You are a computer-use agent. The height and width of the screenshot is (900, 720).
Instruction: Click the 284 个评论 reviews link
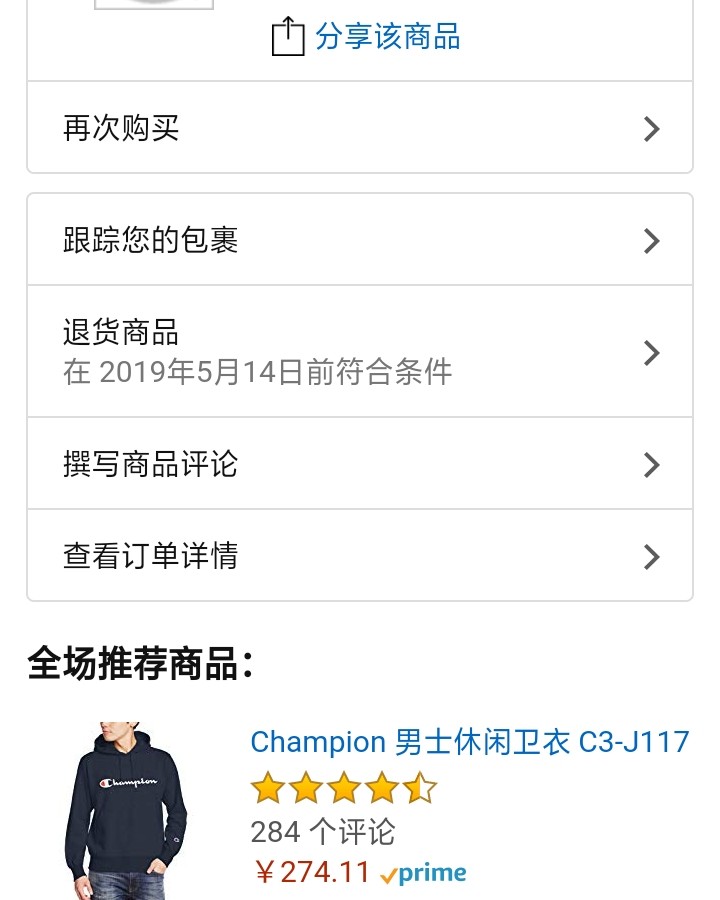322,831
